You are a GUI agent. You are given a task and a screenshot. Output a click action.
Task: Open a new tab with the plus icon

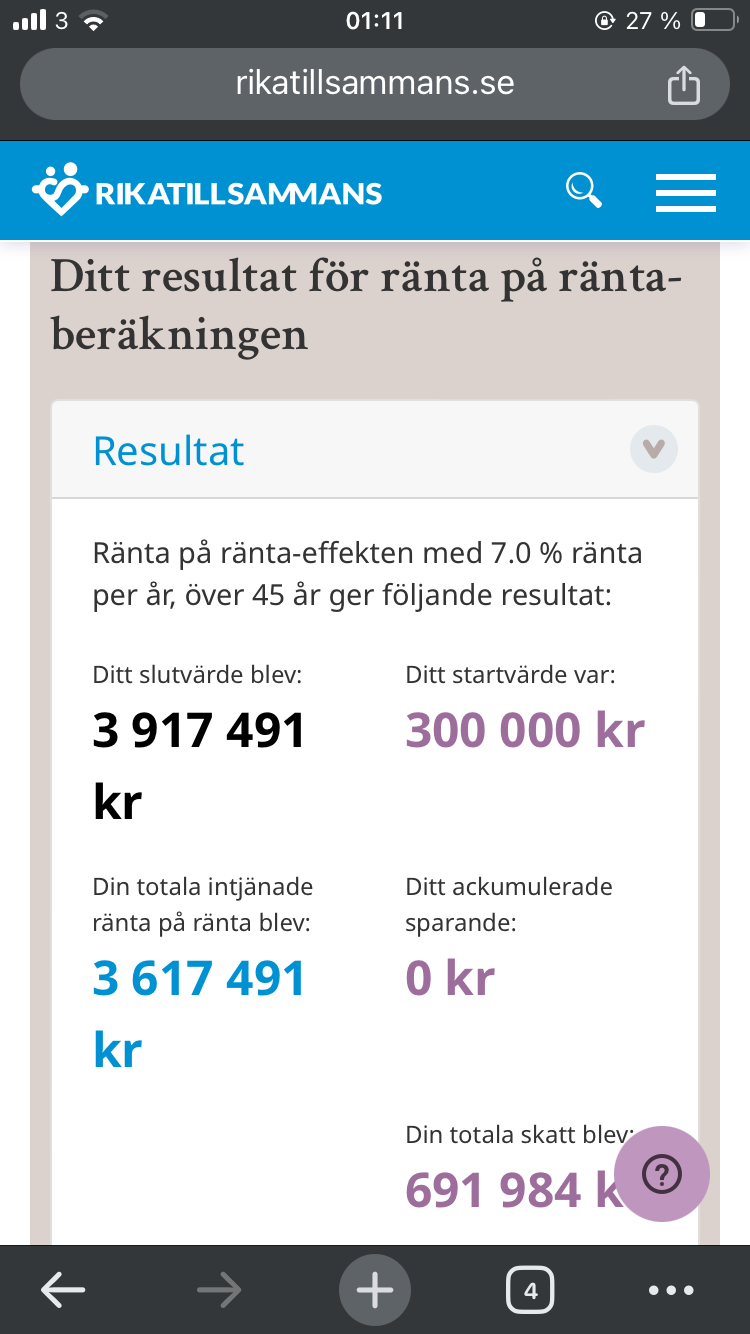(x=374, y=1289)
